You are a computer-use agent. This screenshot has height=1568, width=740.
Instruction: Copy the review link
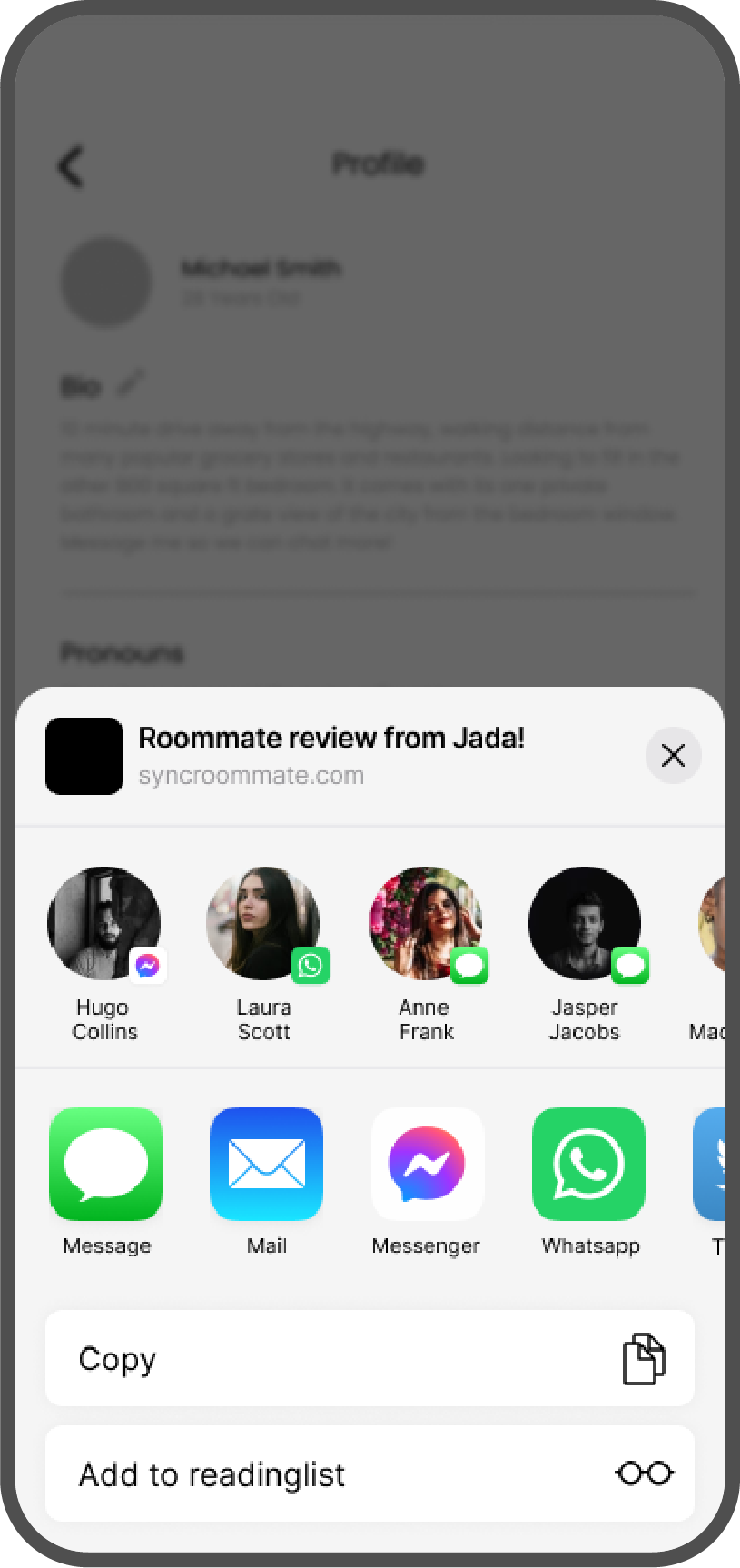(x=370, y=1358)
